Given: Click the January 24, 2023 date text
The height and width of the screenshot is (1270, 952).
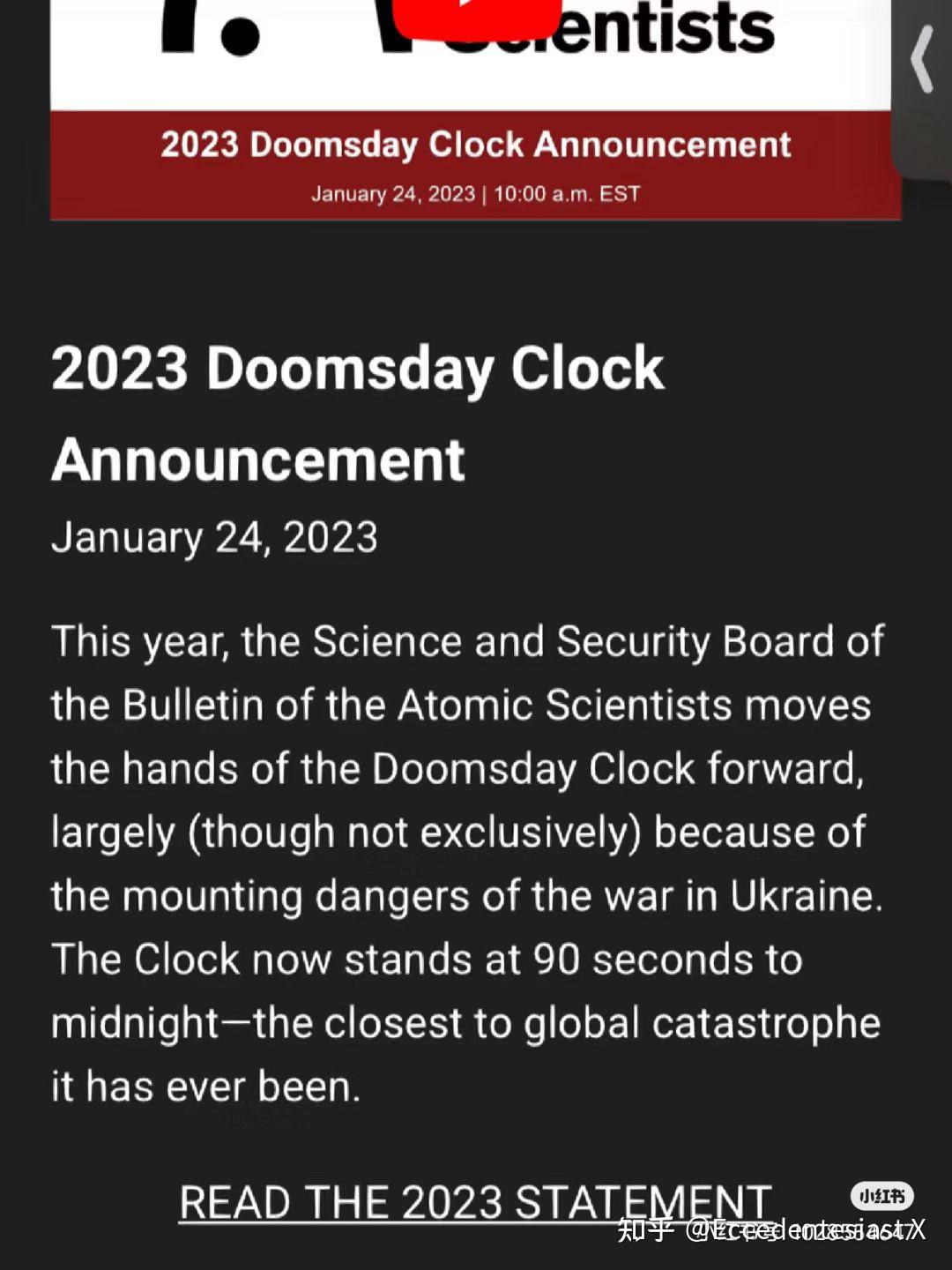Looking at the screenshot, I should [216, 536].
